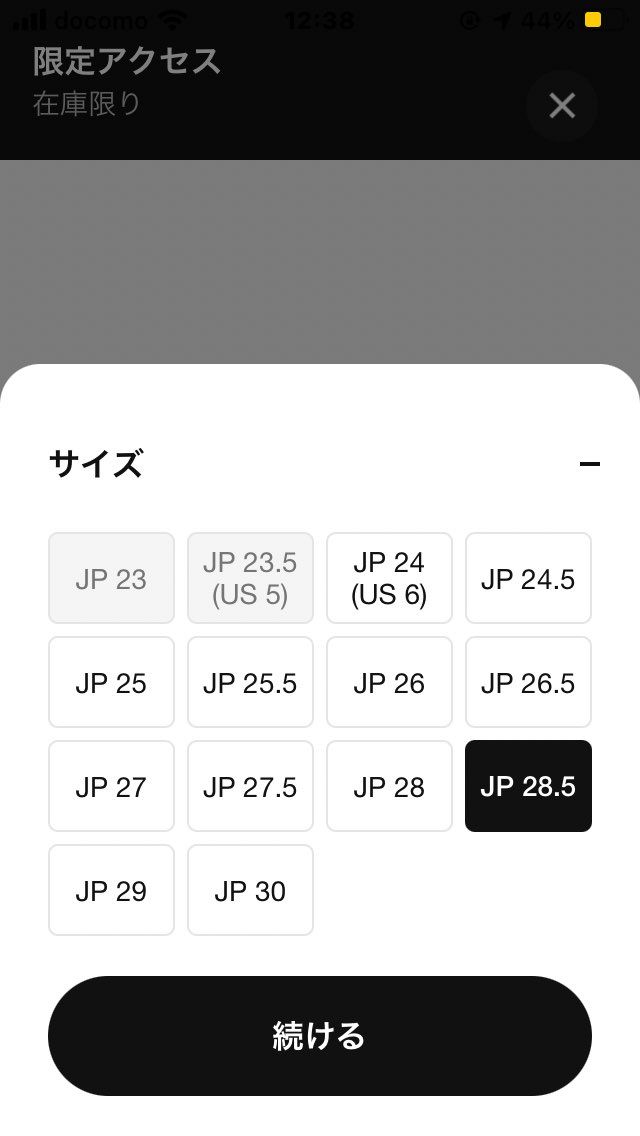Select size JP 25.5
Image resolution: width=640 pixels, height=1136 pixels.
coord(250,682)
